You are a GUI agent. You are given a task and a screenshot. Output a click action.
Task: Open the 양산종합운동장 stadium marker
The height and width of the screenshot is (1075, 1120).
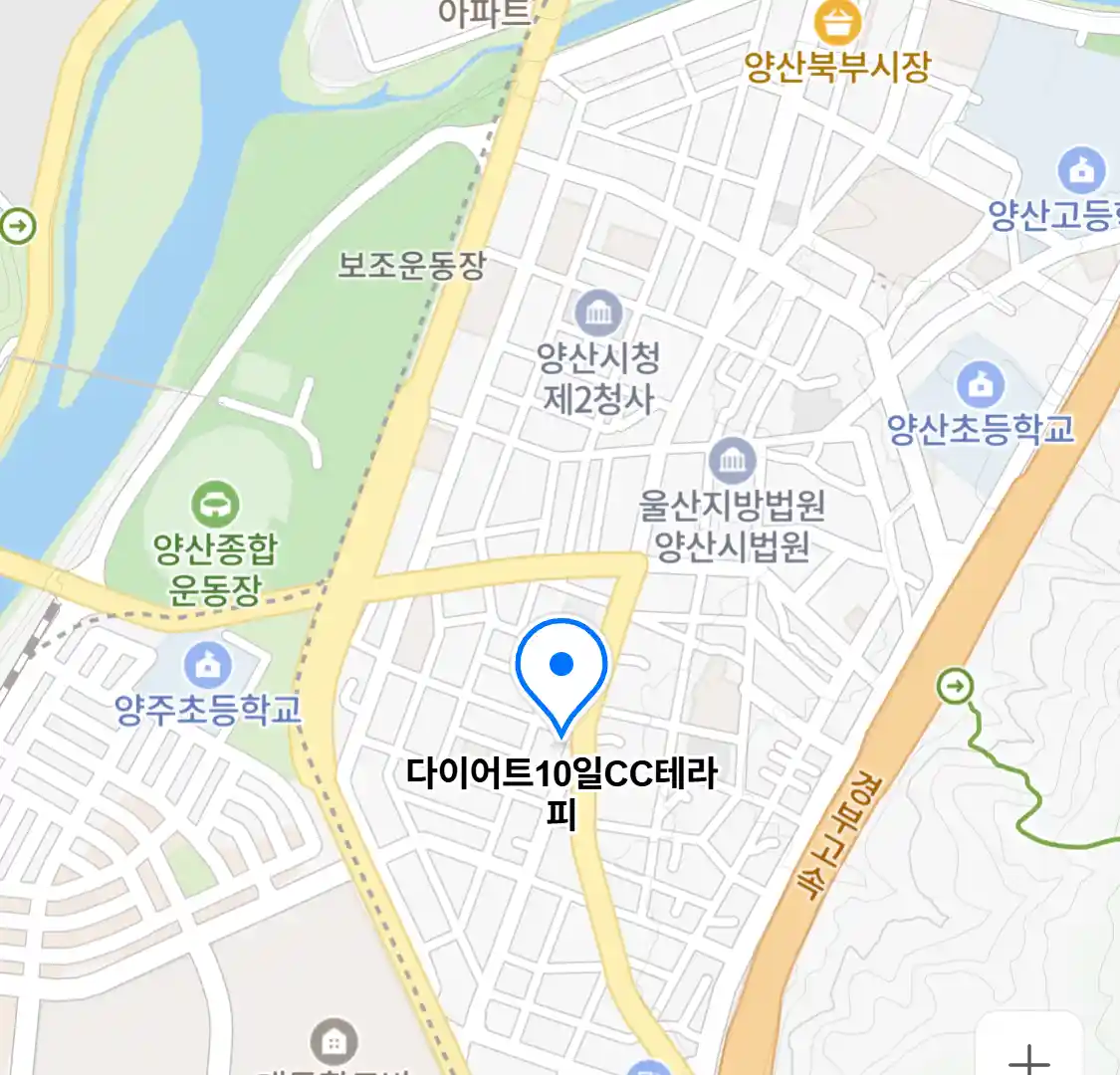[x=215, y=505]
